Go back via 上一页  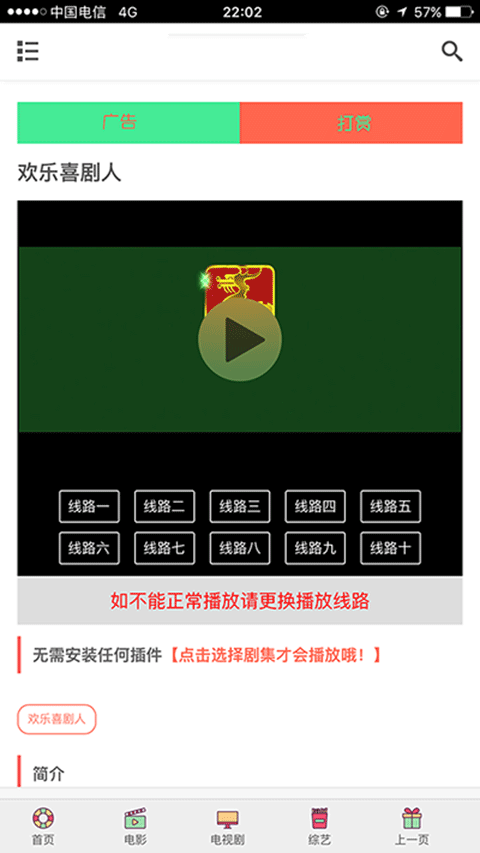(x=411, y=826)
